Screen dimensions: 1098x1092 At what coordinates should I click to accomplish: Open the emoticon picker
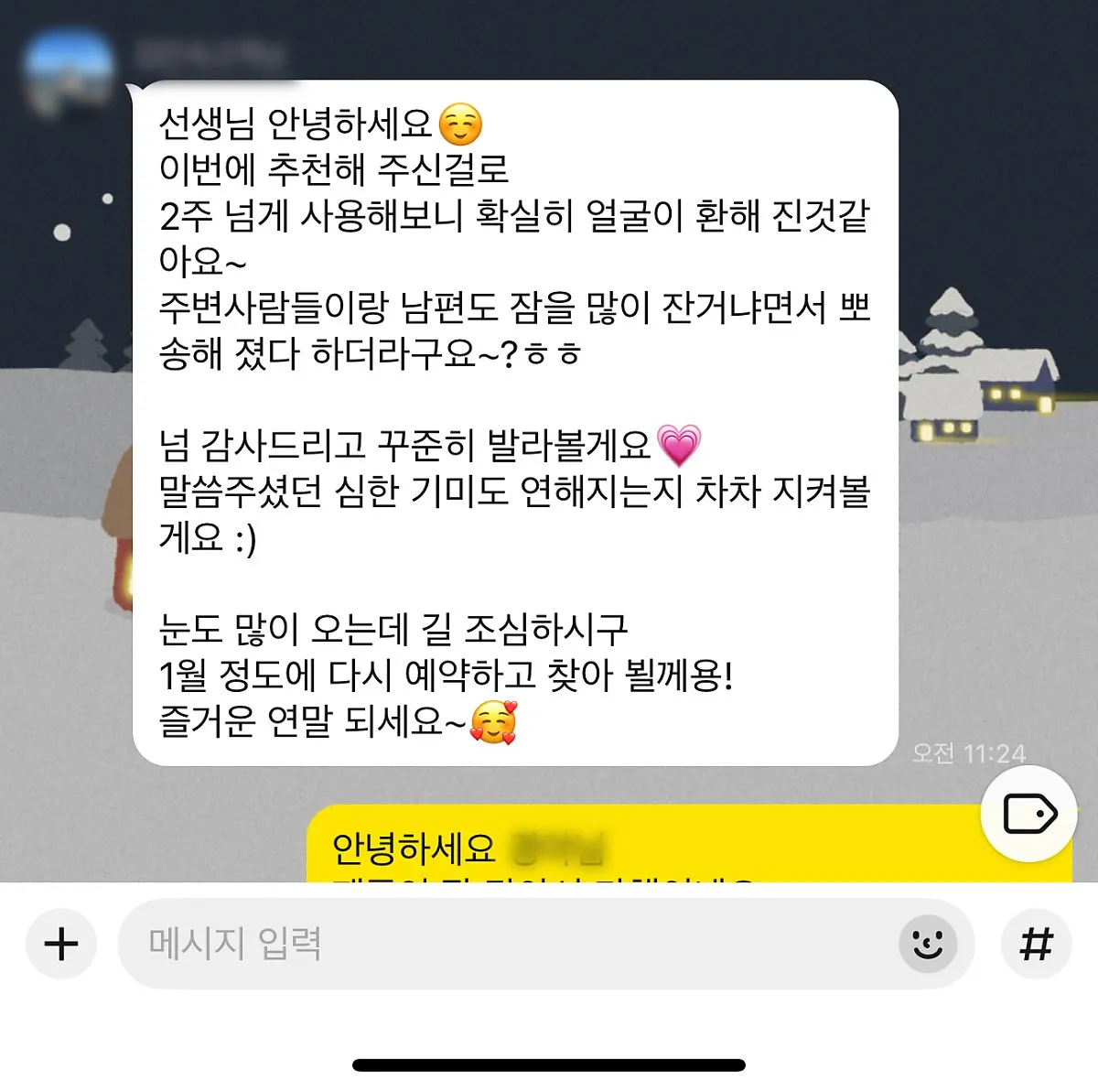(928, 944)
